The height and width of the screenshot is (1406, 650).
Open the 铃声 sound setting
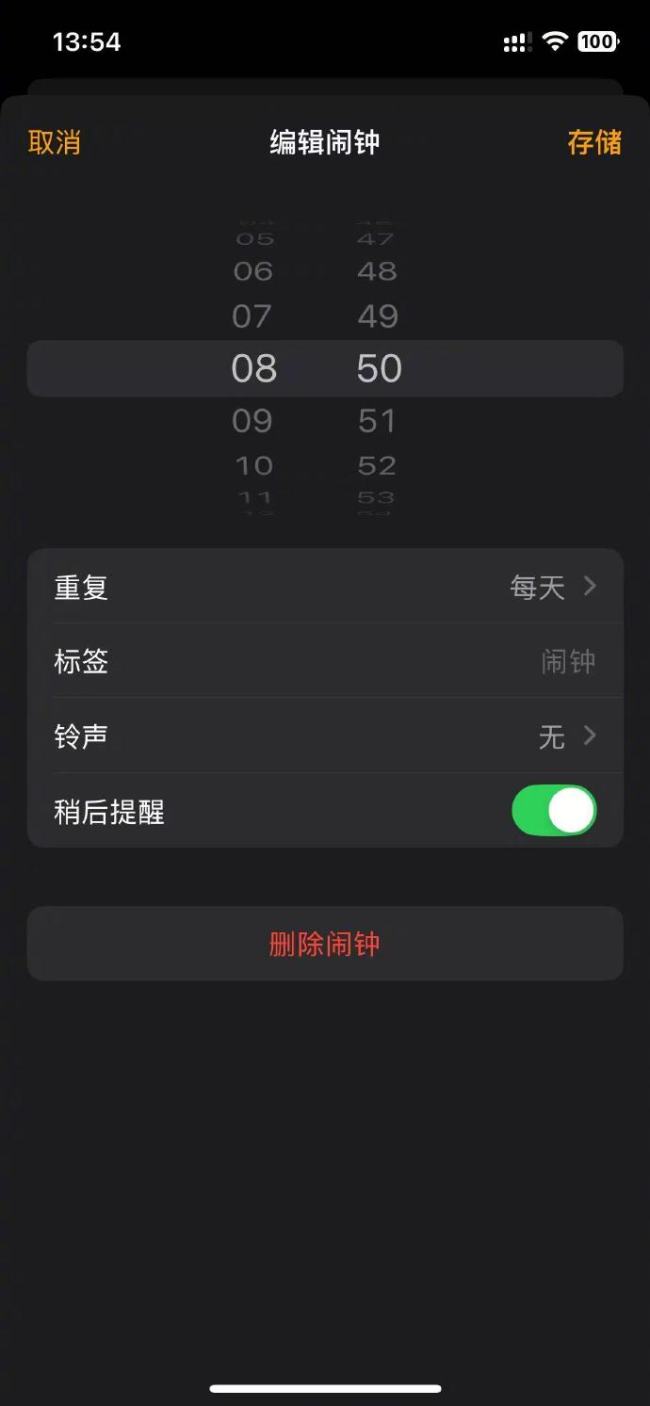pos(325,736)
